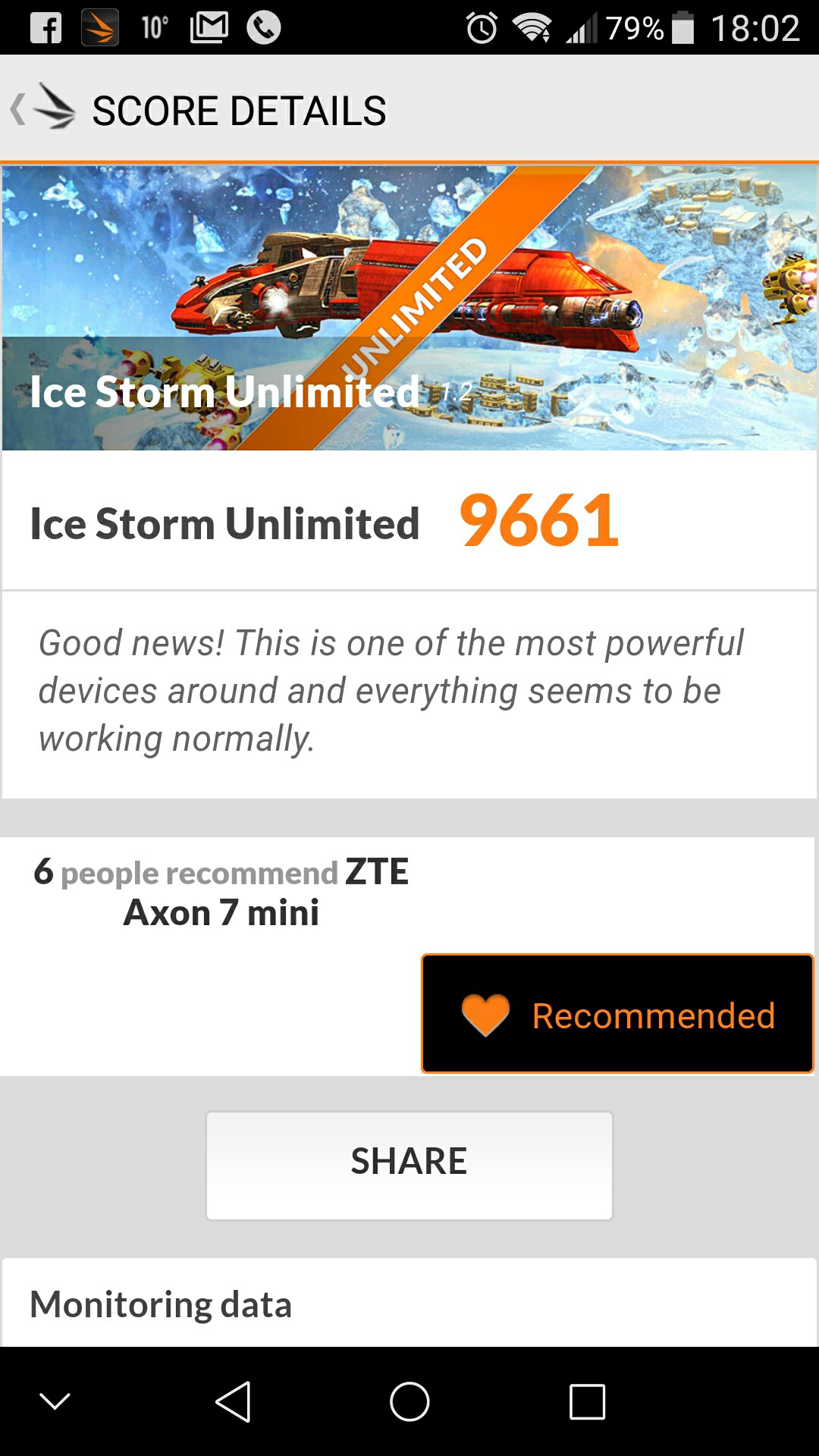Open the recent apps view
This screenshot has height=1456, width=819.
[587, 1401]
